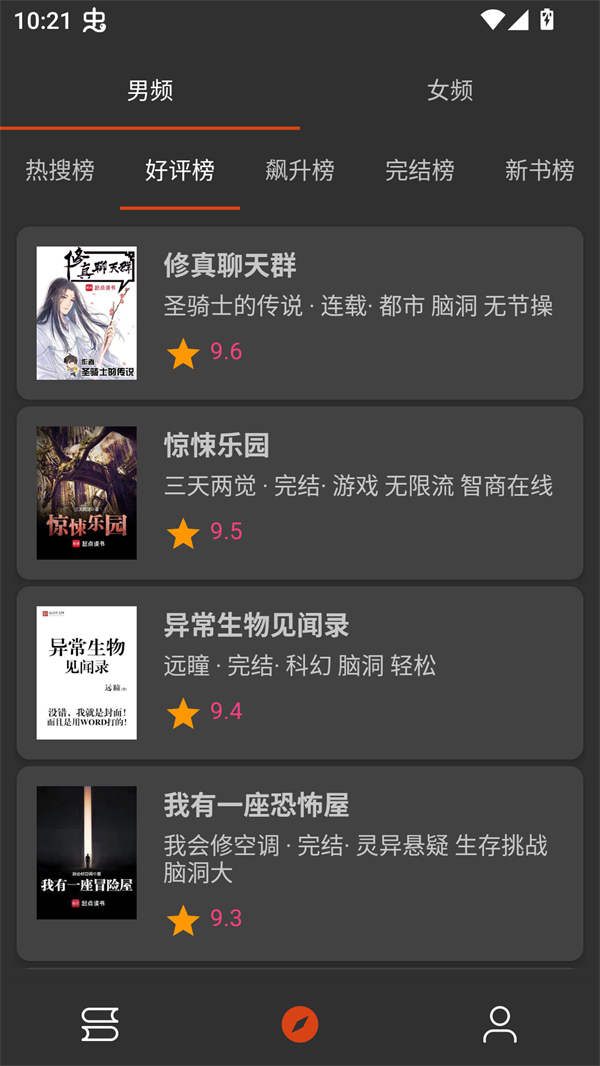The height and width of the screenshot is (1066, 600).
Task: Open the book 我有一座恐怖屋
Action: (300, 863)
